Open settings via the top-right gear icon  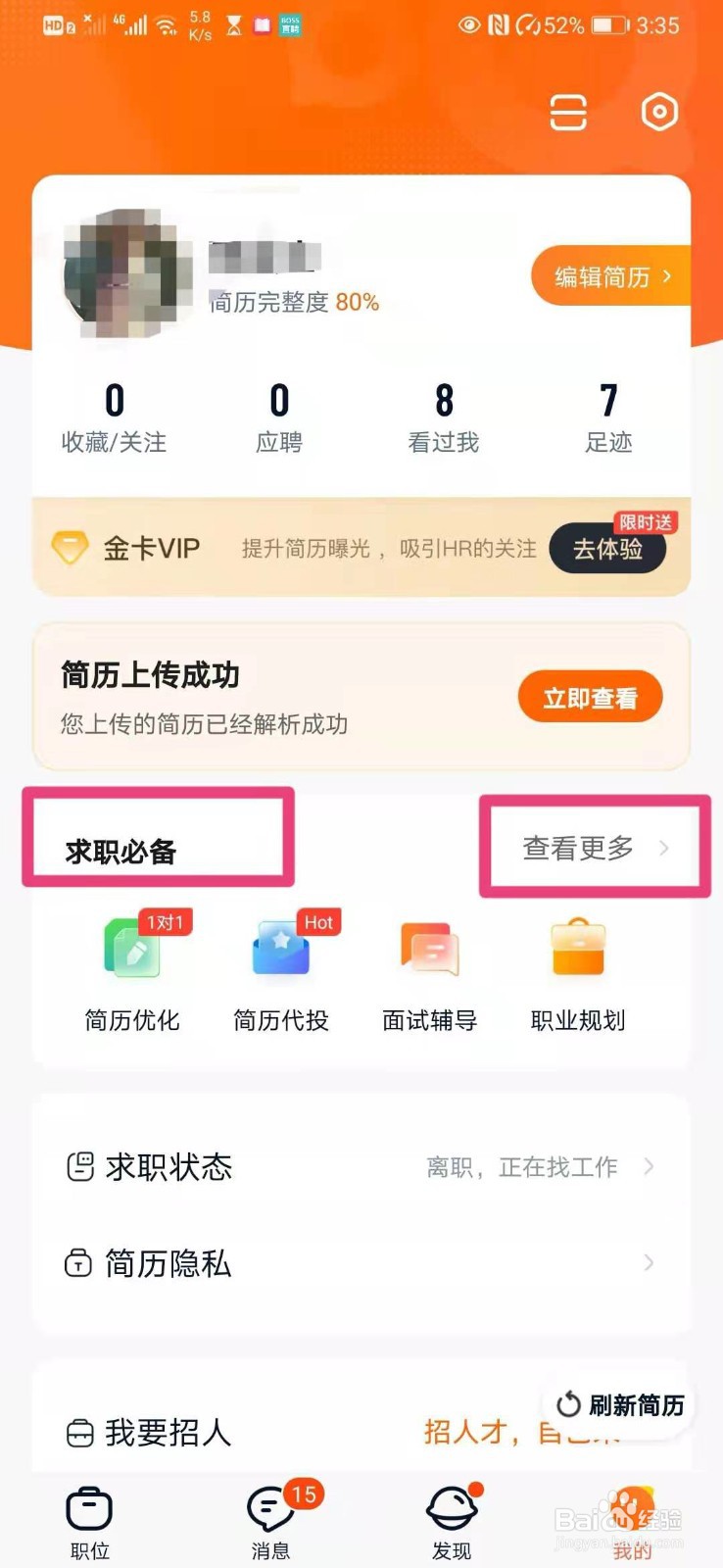pos(658,113)
